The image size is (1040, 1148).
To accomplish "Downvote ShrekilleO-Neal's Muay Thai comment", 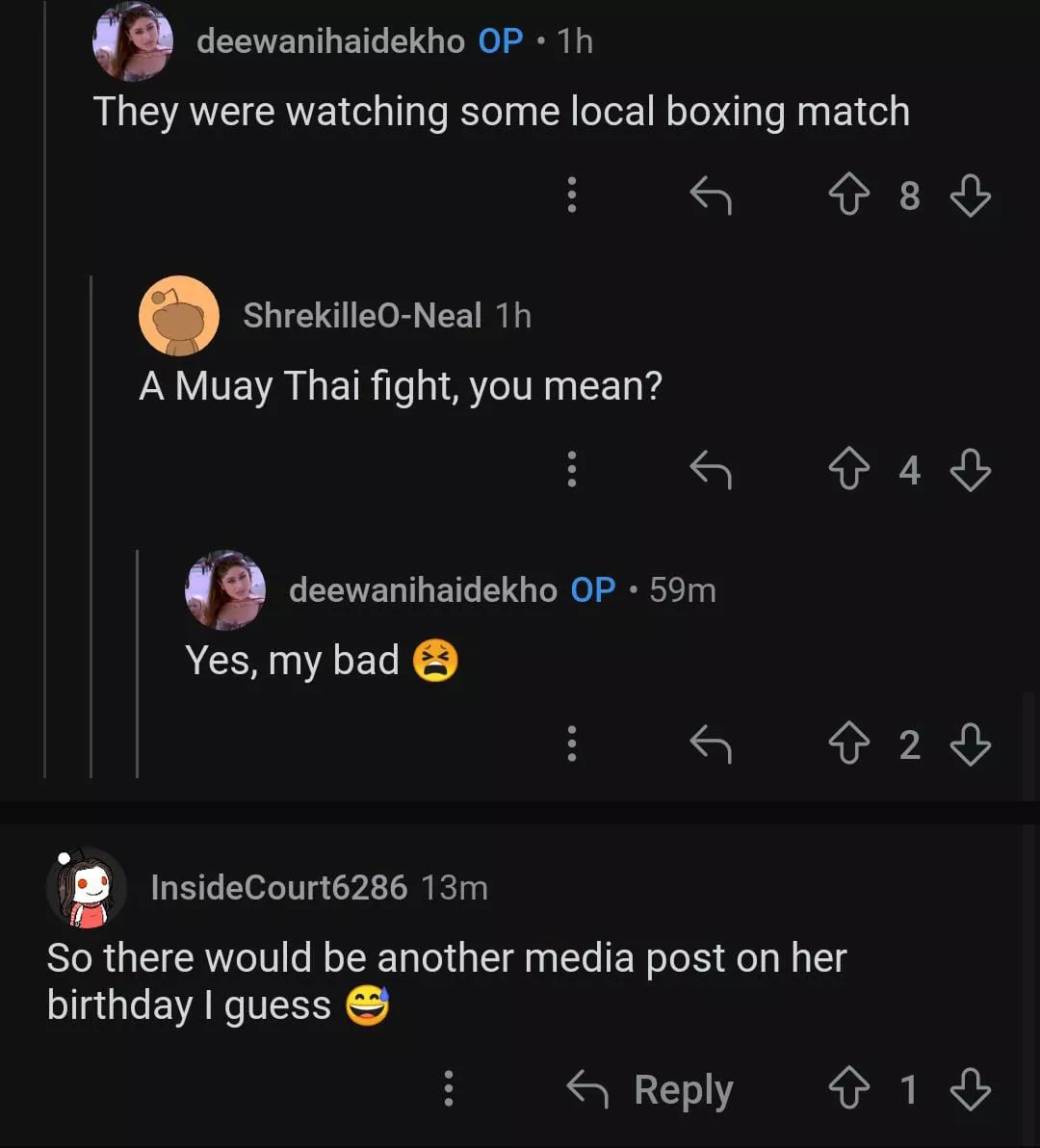I will (x=970, y=471).
